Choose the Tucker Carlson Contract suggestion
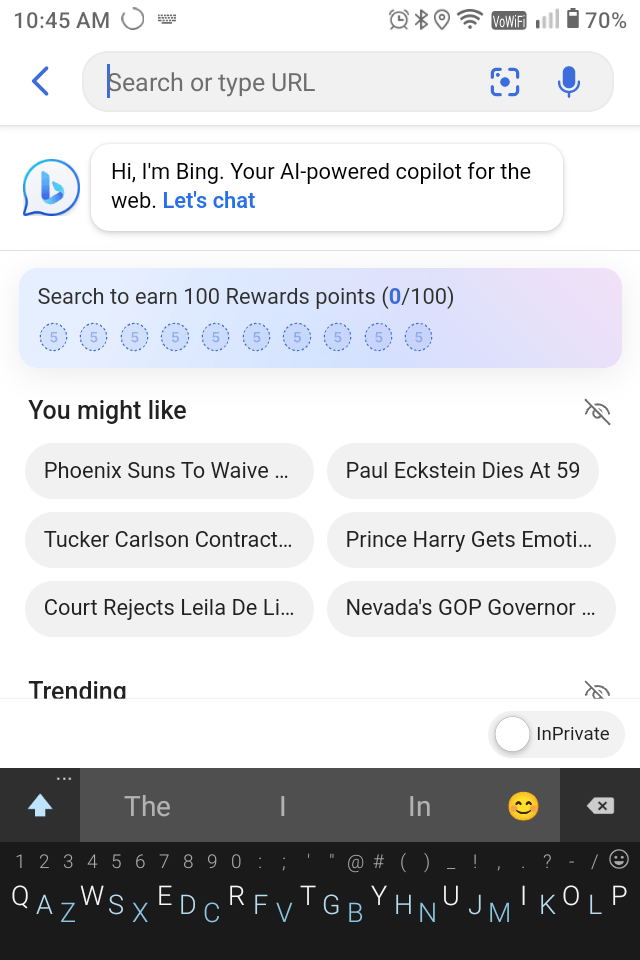The height and width of the screenshot is (960, 640). pyautogui.click(x=169, y=540)
